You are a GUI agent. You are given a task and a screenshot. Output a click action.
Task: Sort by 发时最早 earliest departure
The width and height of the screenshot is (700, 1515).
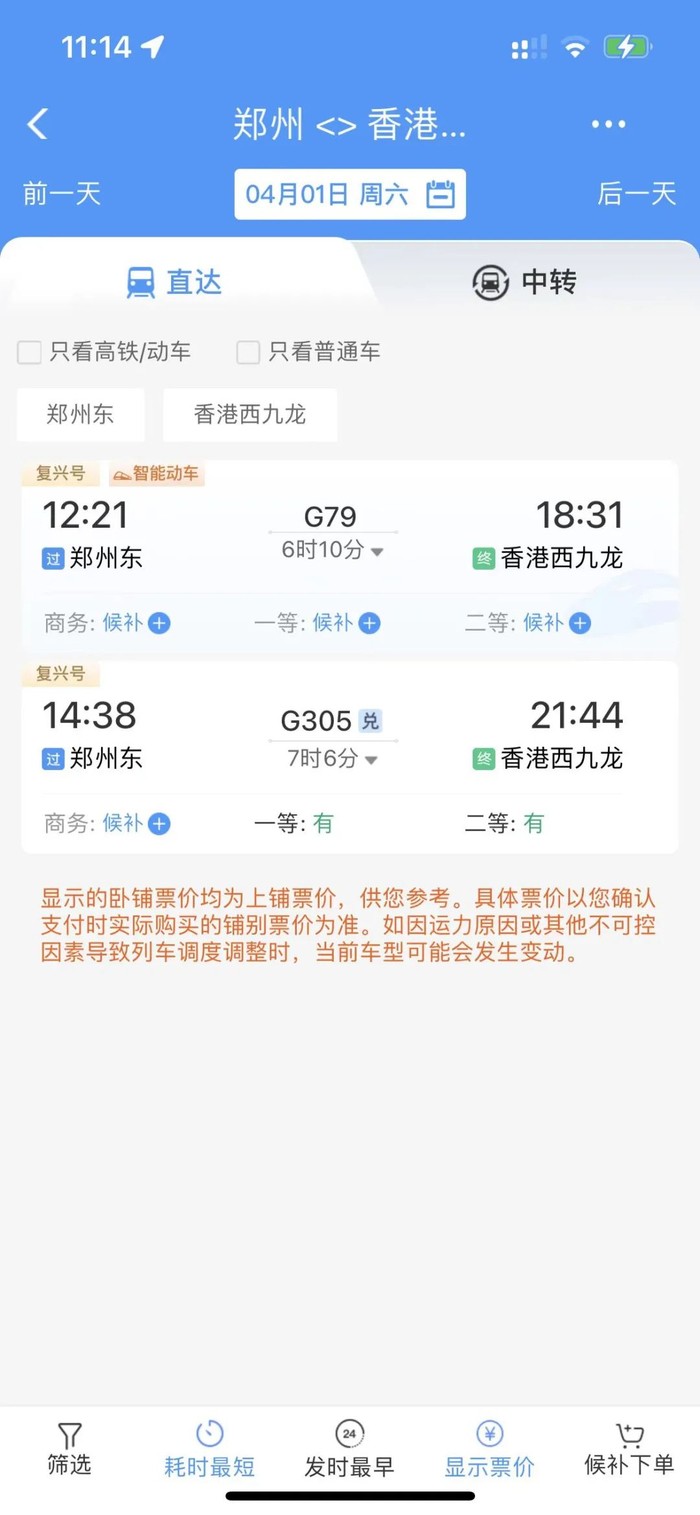tap(350, 1449)
